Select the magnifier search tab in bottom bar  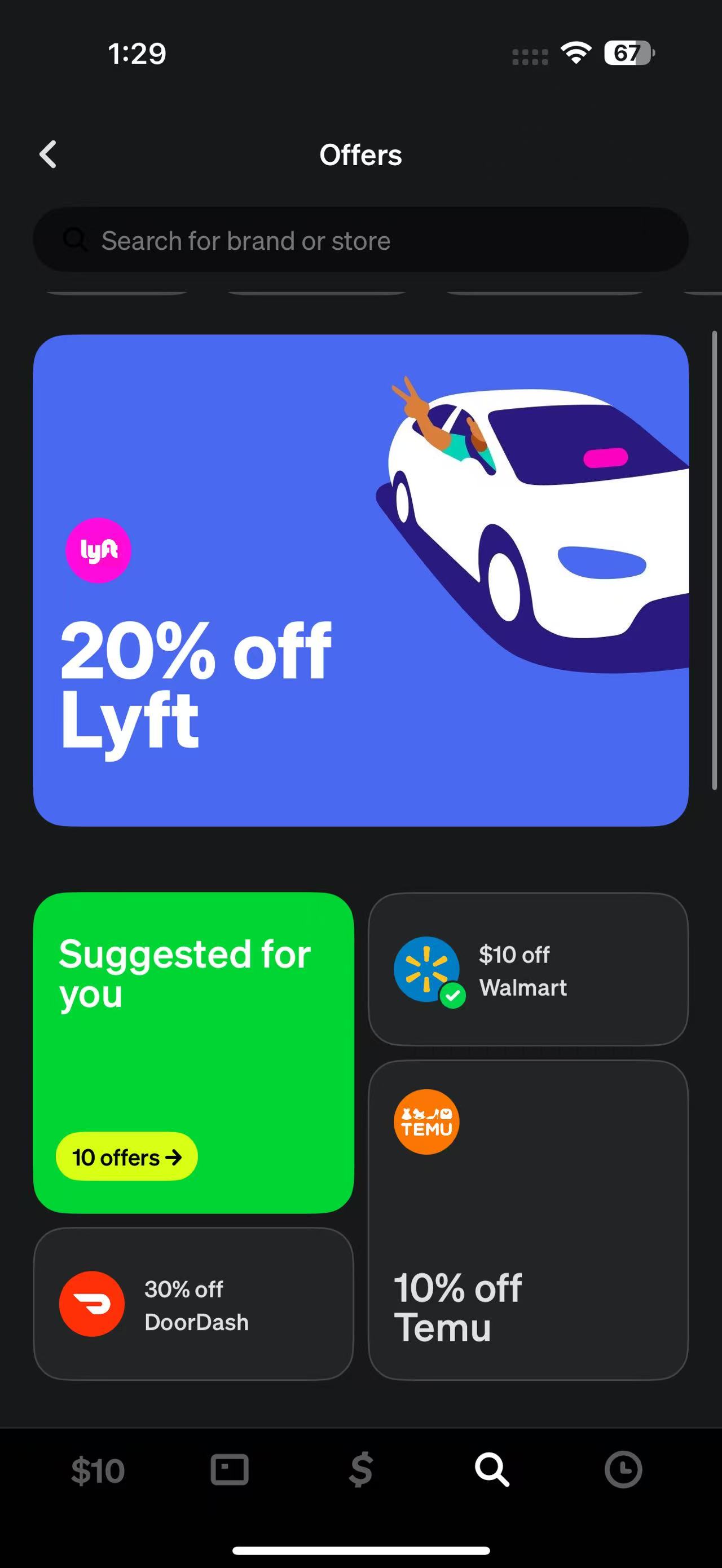click(492, 1469)
